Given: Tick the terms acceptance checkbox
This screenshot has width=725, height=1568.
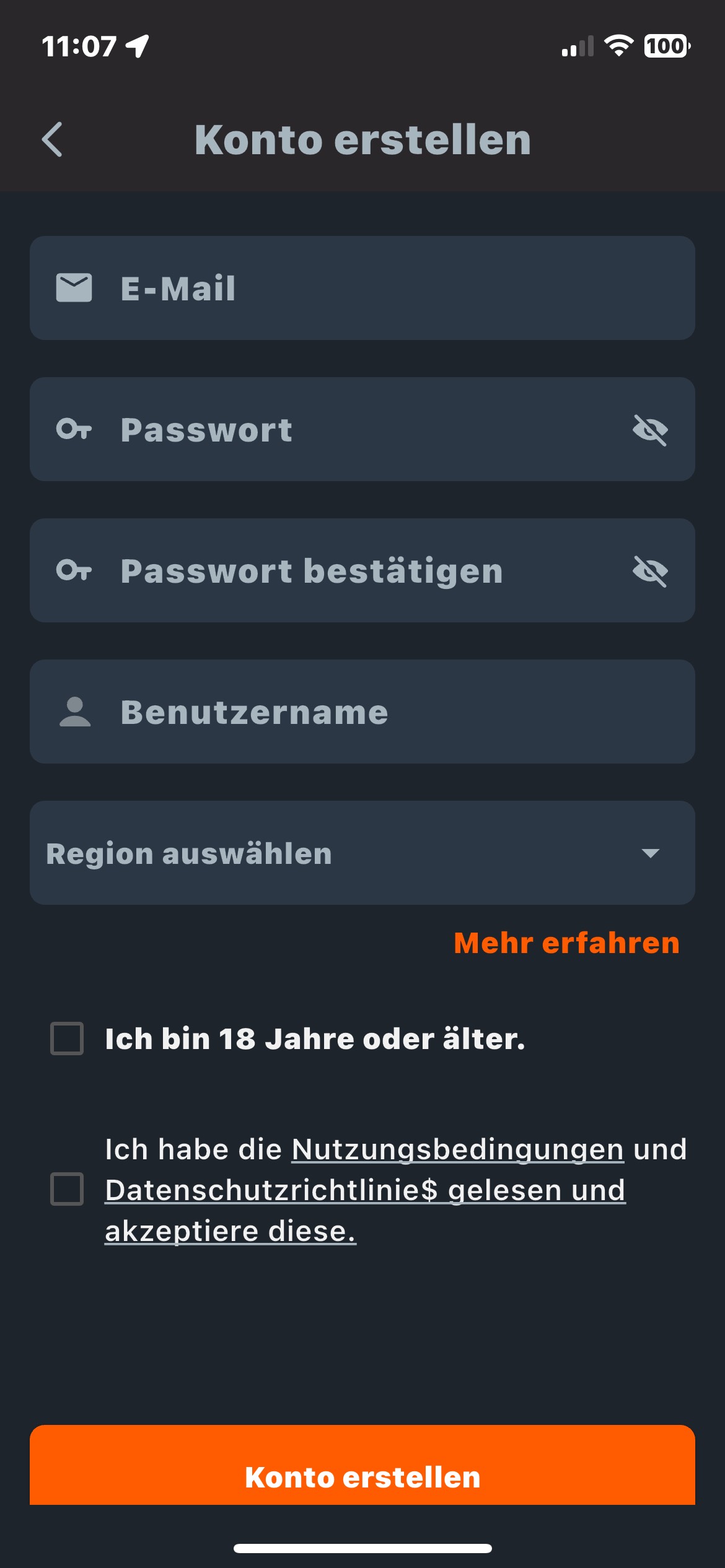Looking at the screenshot, I should click(x=67, y=1189).
